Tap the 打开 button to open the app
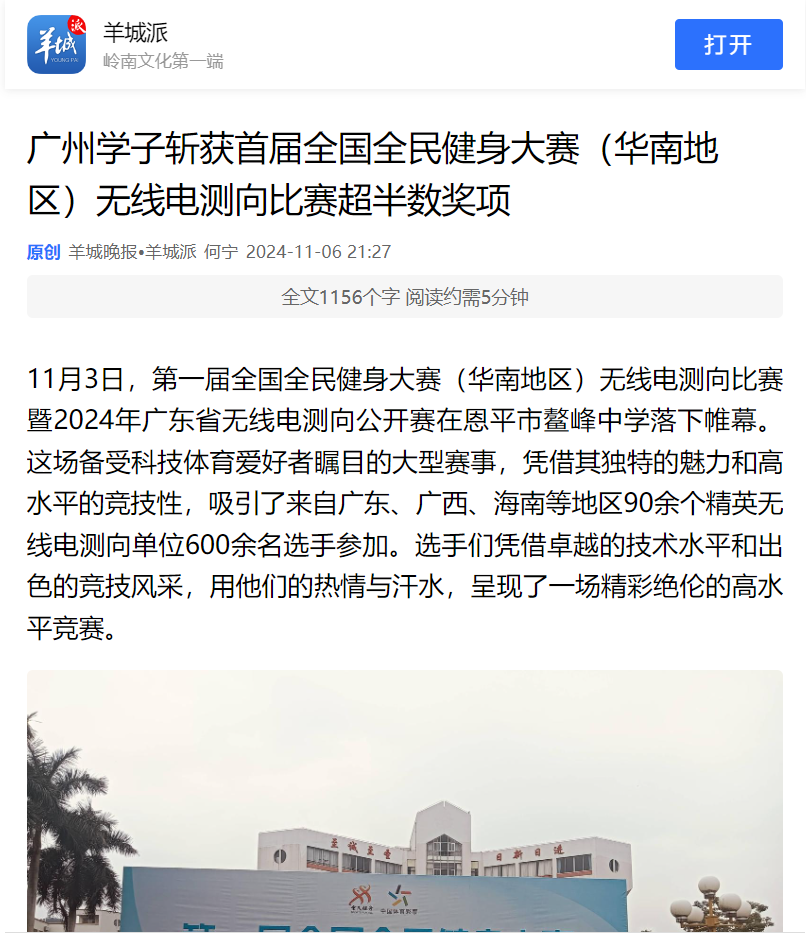Image resolution: width=806 pixels, height=933 pixels. (x=728, y=45)
